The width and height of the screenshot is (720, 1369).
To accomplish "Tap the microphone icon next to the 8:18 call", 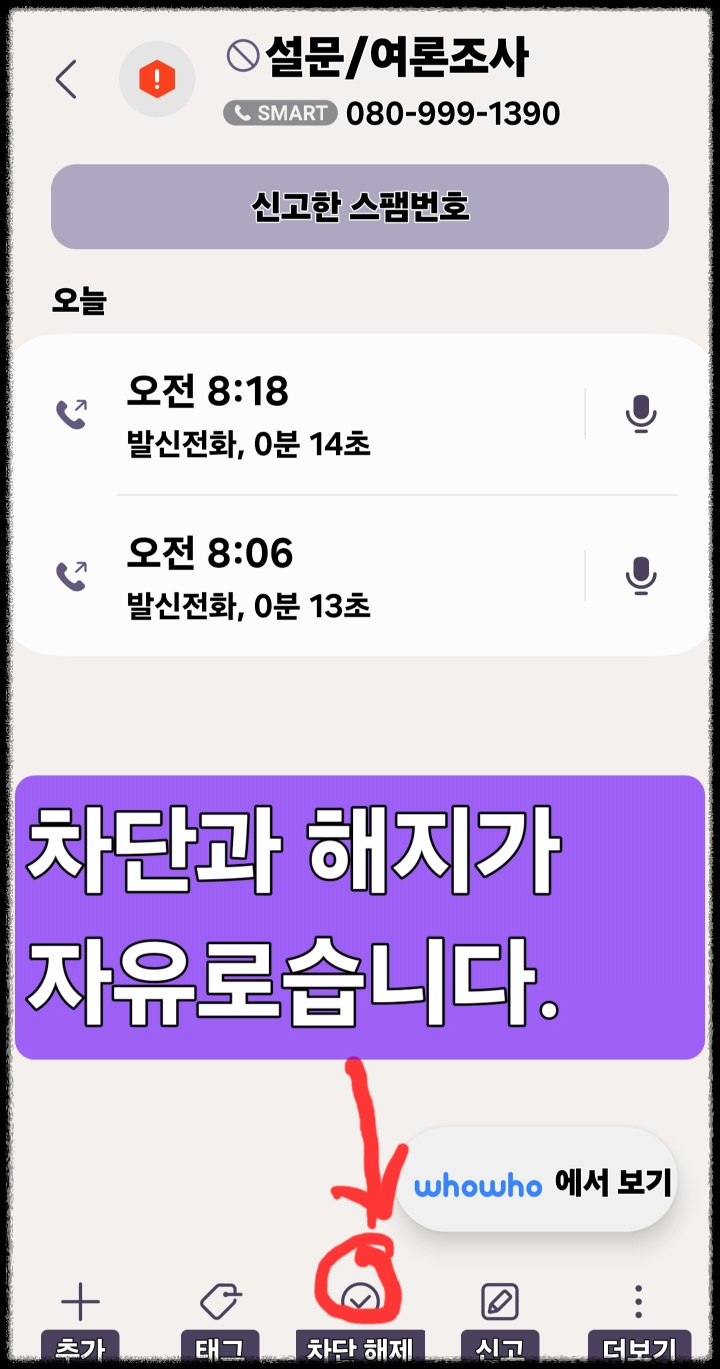I will pyautogui.click(x=640, y=414).
